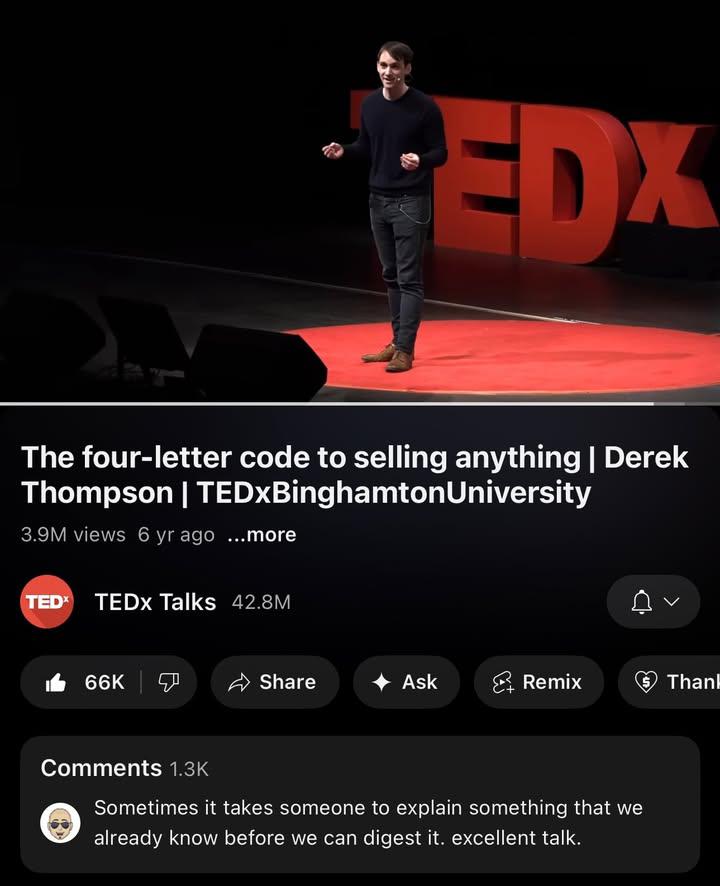Open the TEDx Talks channel page
The image size is (720, 886).
tap(154, 602)
